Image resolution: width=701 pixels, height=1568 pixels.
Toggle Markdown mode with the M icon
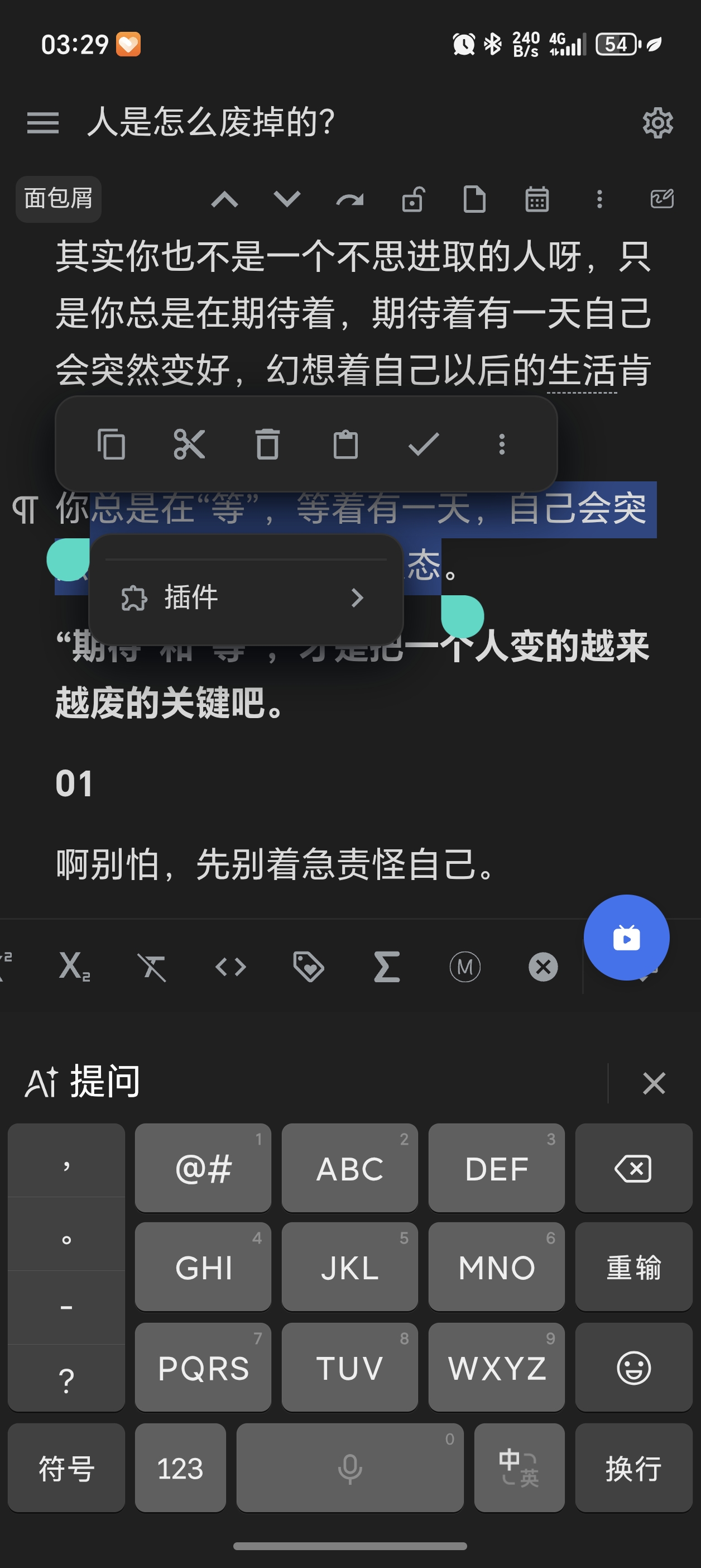tap(465, 968)
